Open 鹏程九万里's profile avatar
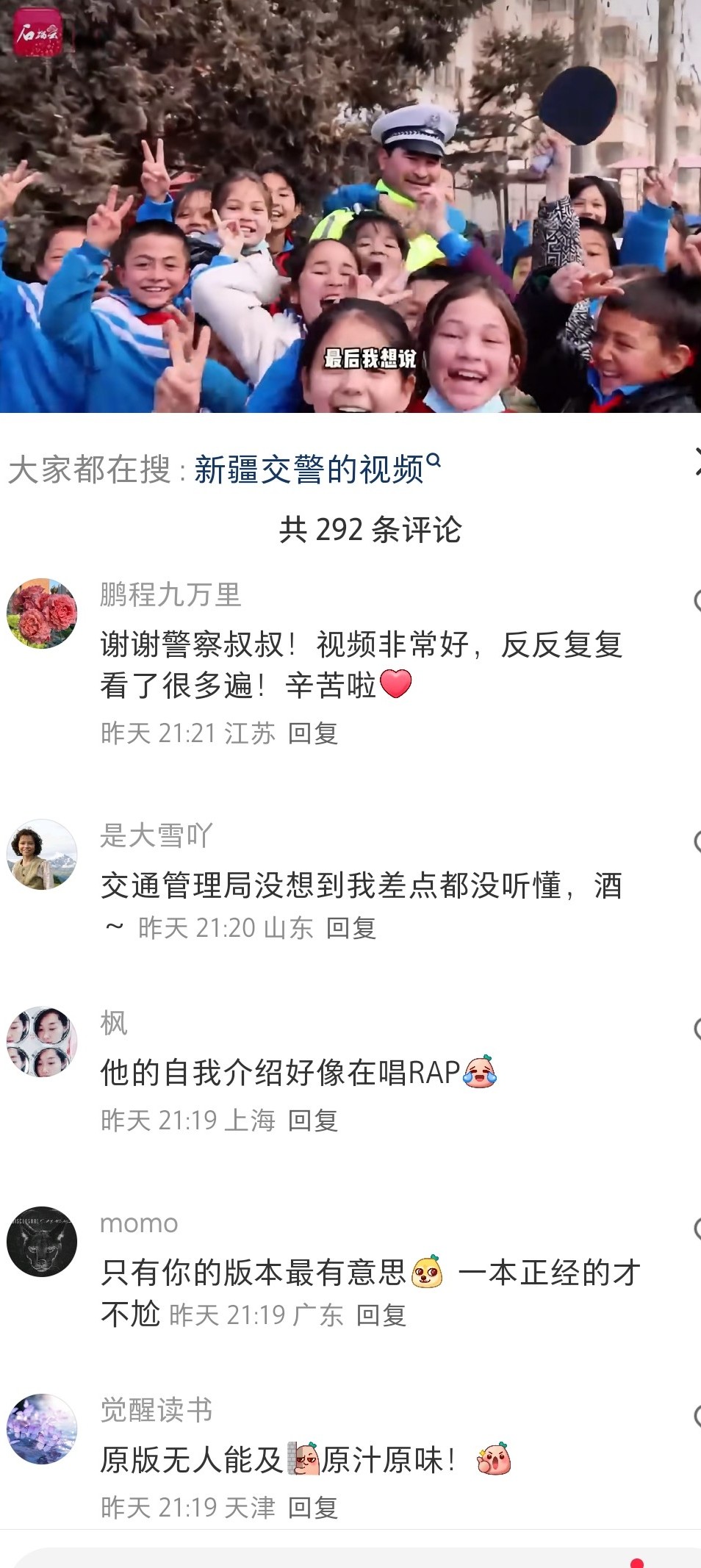 tap(42, 614)
